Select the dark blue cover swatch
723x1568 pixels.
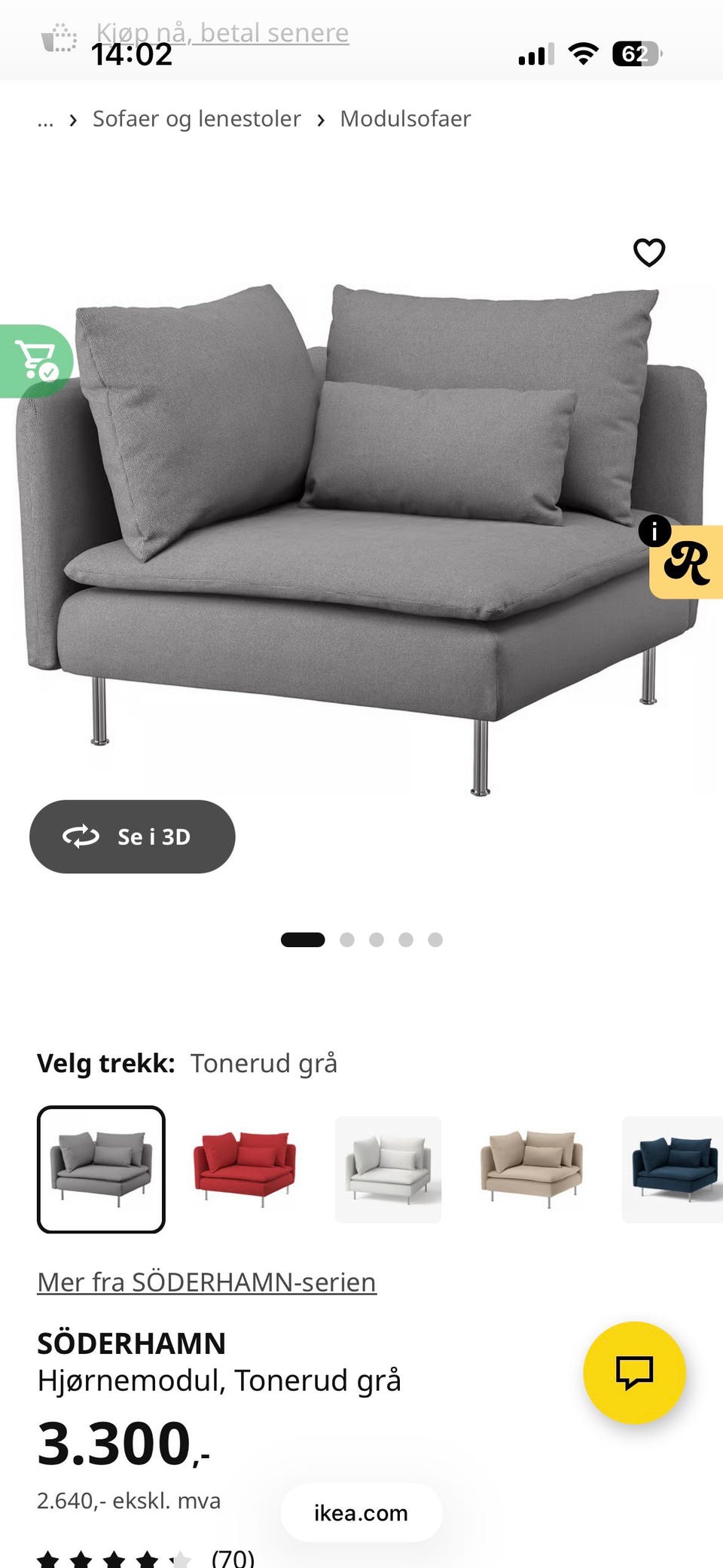point(673,1169)
